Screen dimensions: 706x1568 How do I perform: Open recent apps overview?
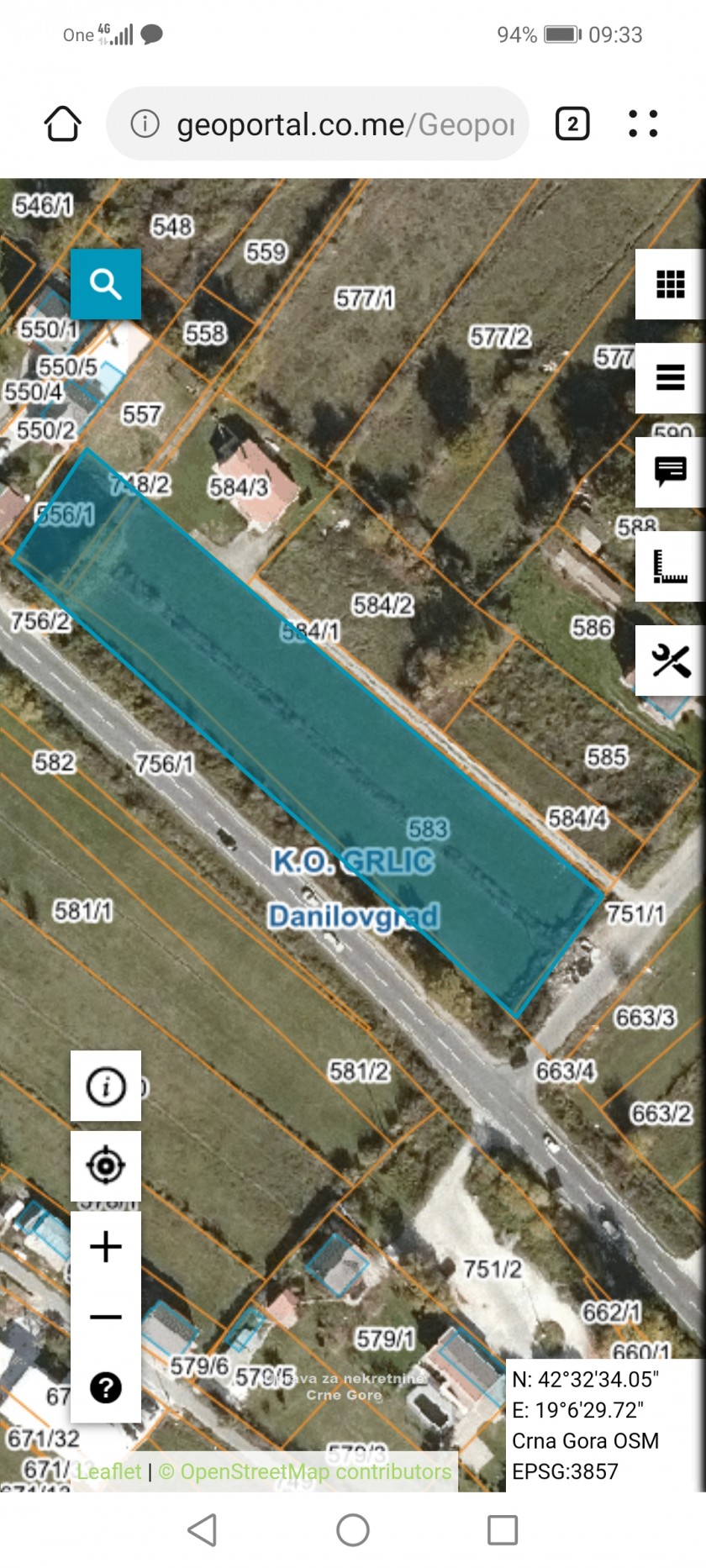tap(503, 1530)
